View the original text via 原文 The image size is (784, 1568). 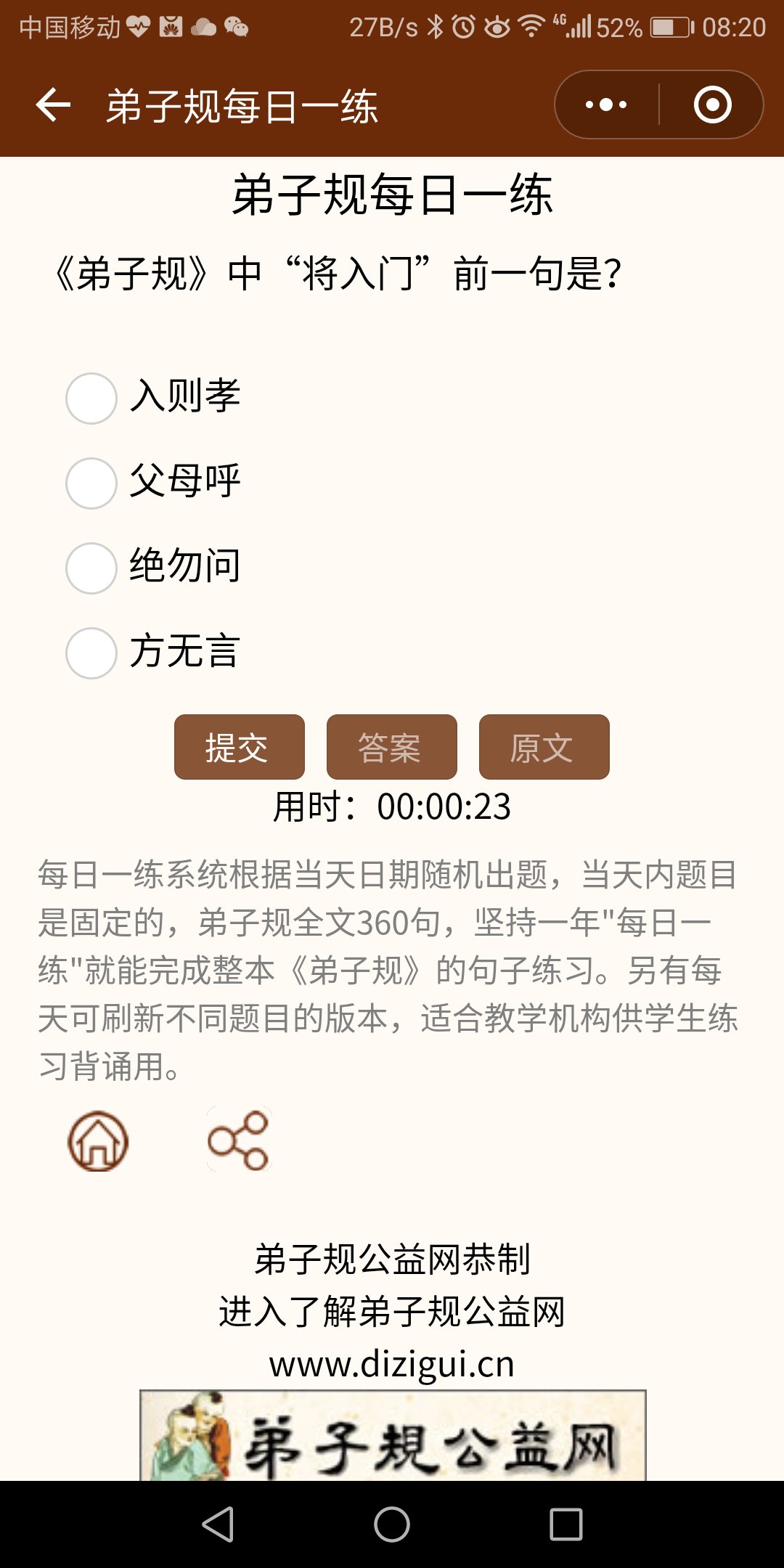(x=544, y=747)
